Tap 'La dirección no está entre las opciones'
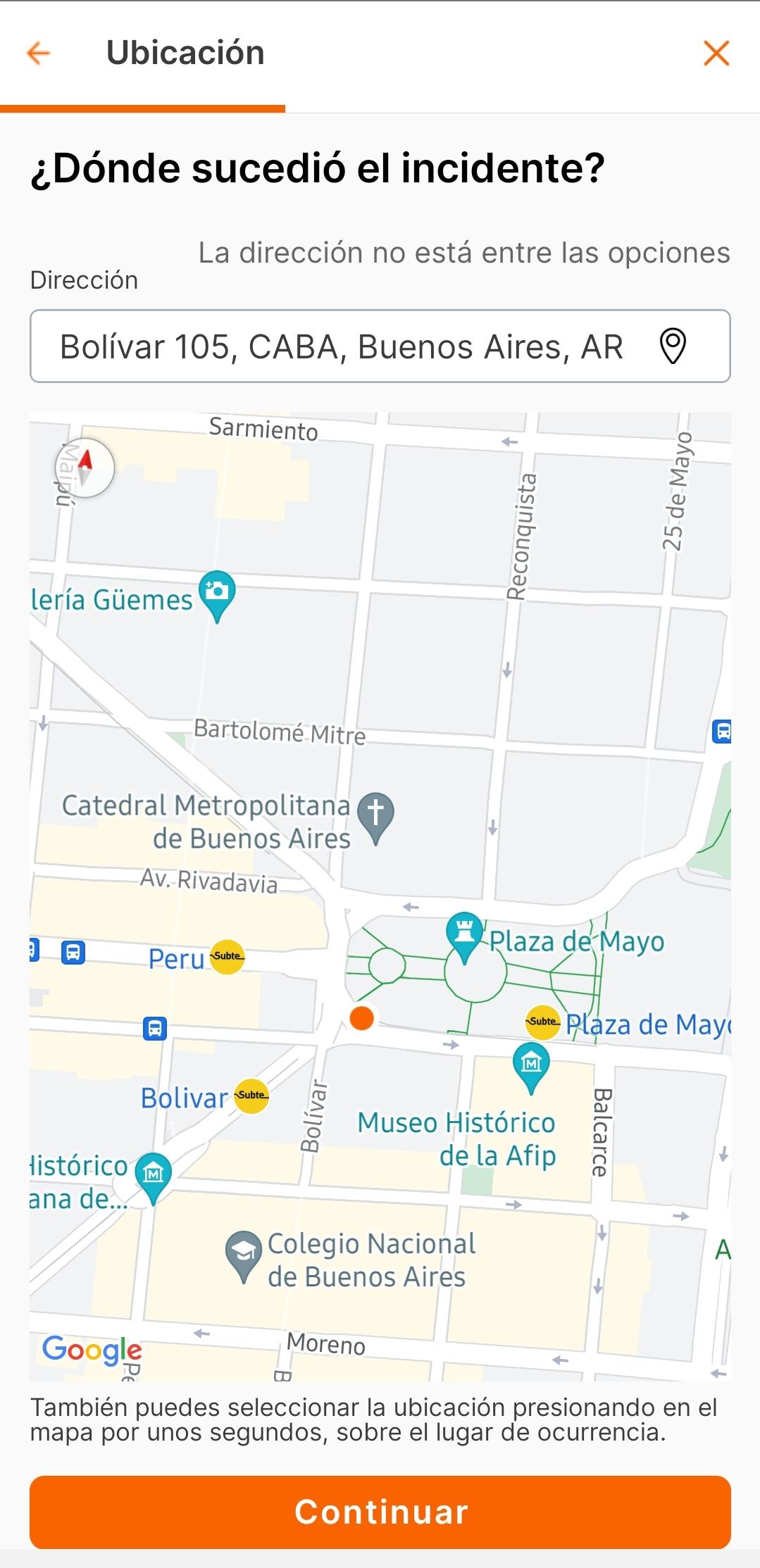The image size is (760, 1568). click(464, 253)
